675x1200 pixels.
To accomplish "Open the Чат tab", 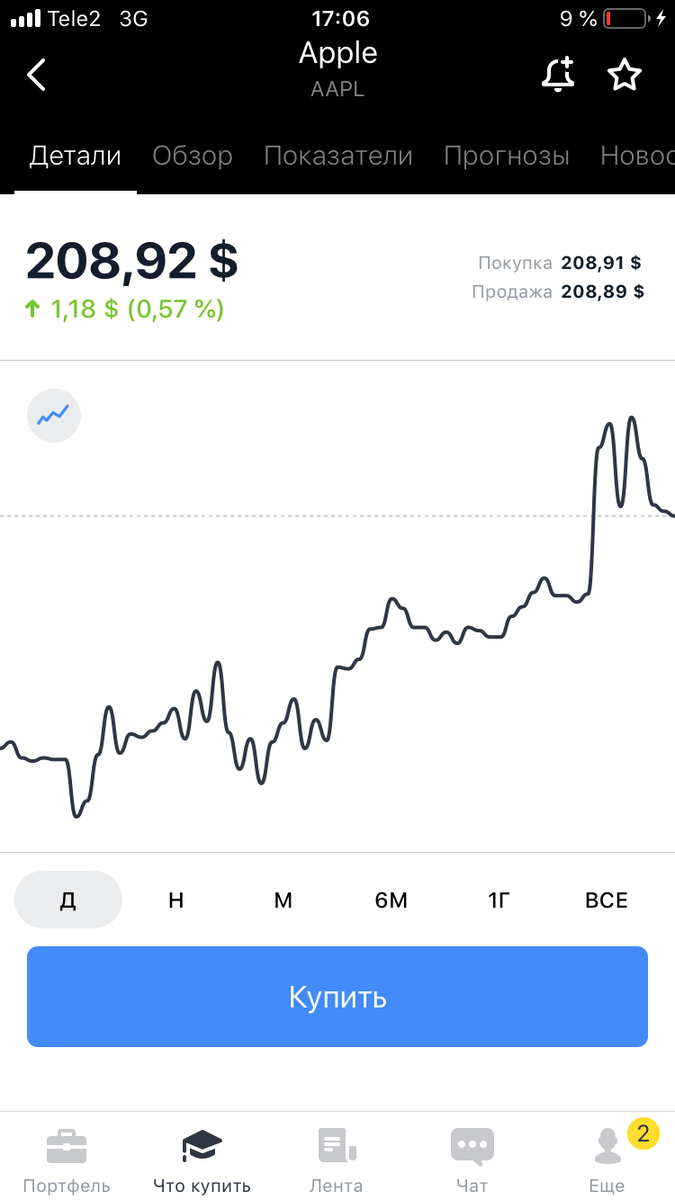I will pos(472,1160).
